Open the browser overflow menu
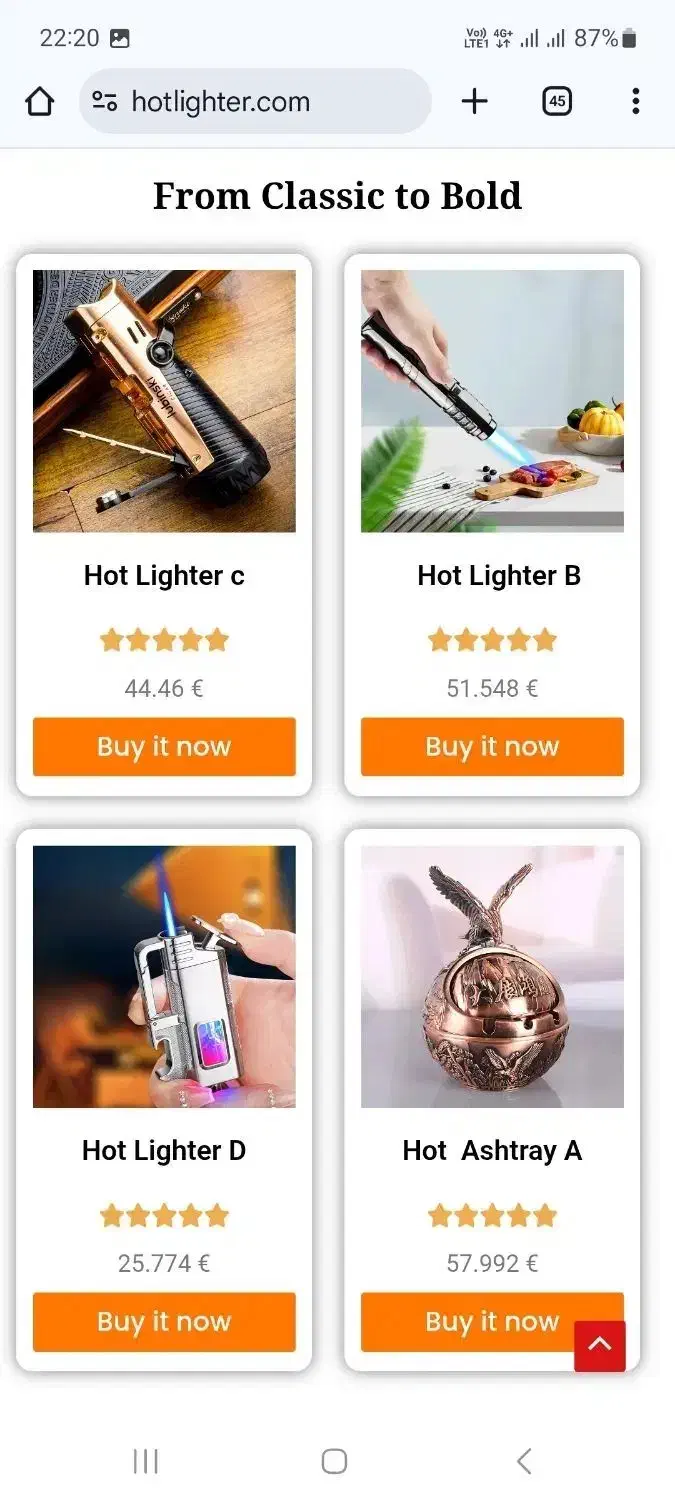The height and width of the screenshot is (1500, 675). pyautogui.click(x=635, y=101)
